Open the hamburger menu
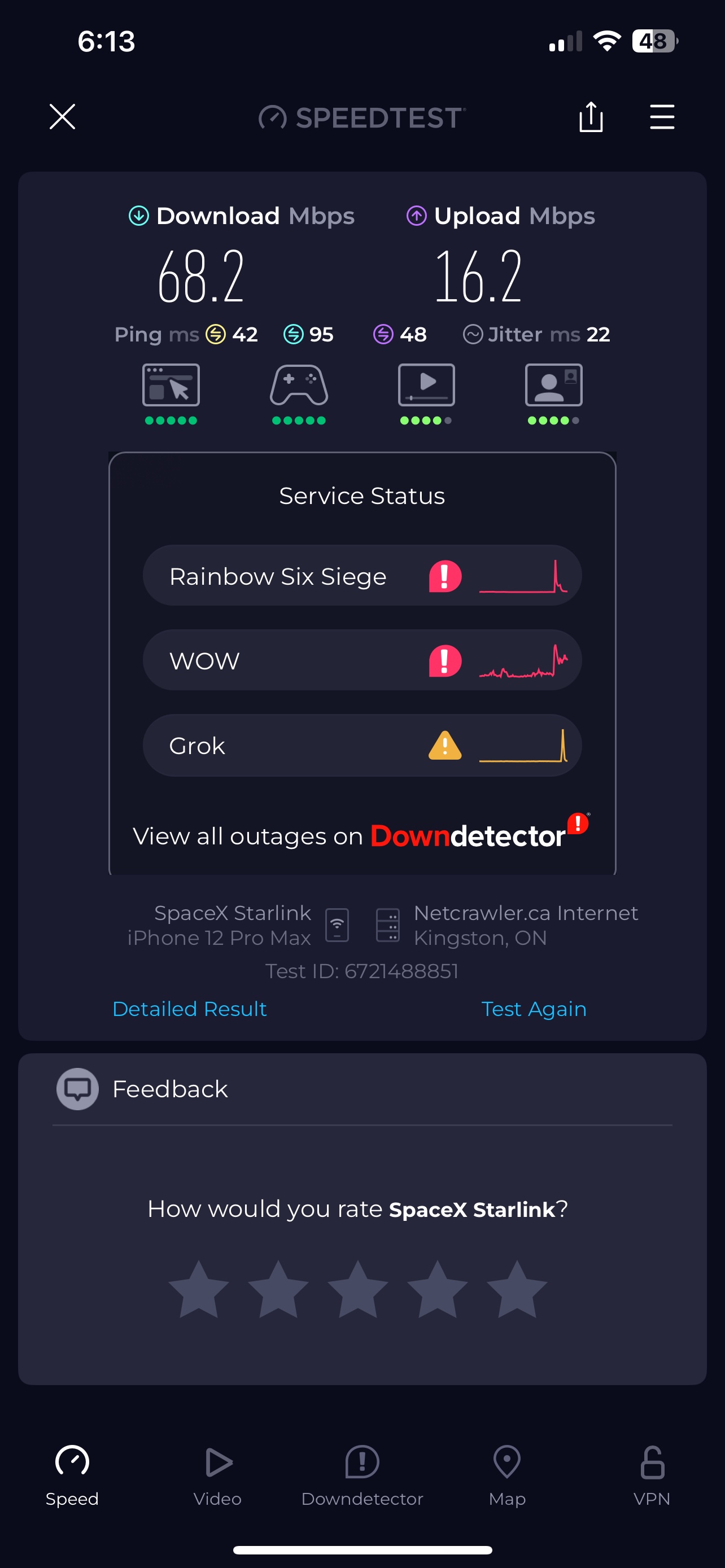The image size is (725, 1568). (662, 117)
